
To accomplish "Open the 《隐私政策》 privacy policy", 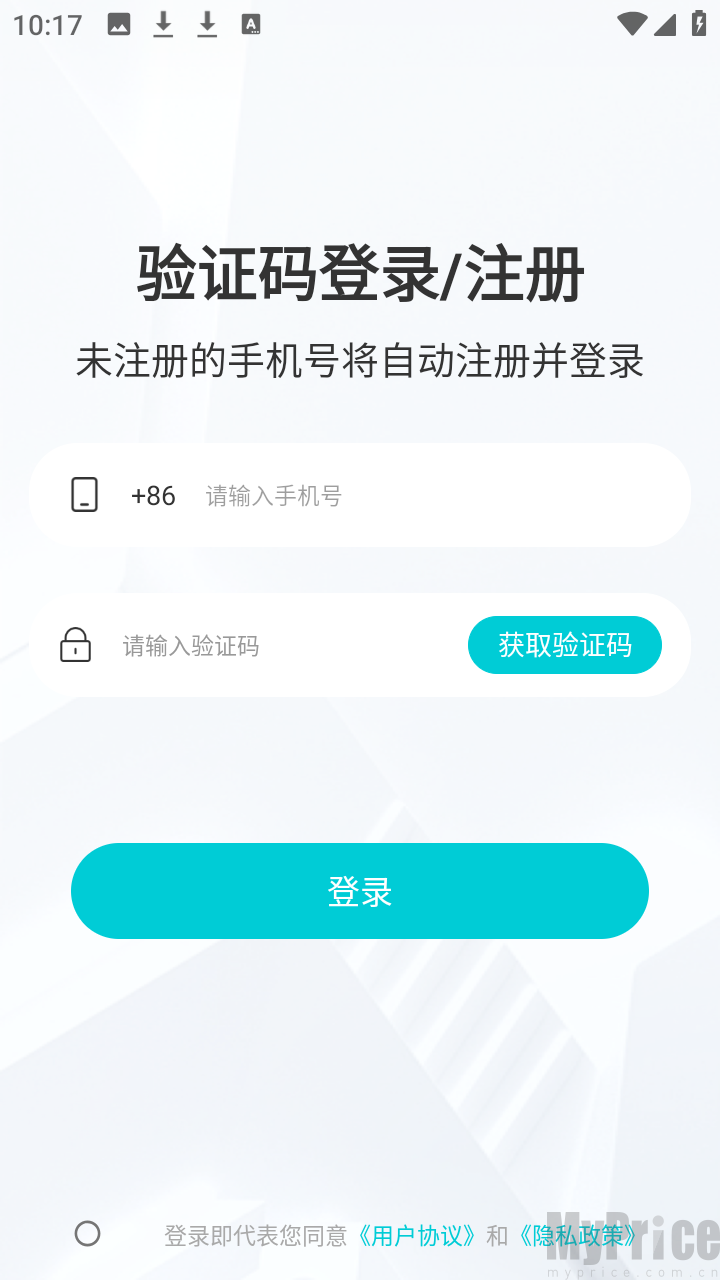I will point(579,1236).
